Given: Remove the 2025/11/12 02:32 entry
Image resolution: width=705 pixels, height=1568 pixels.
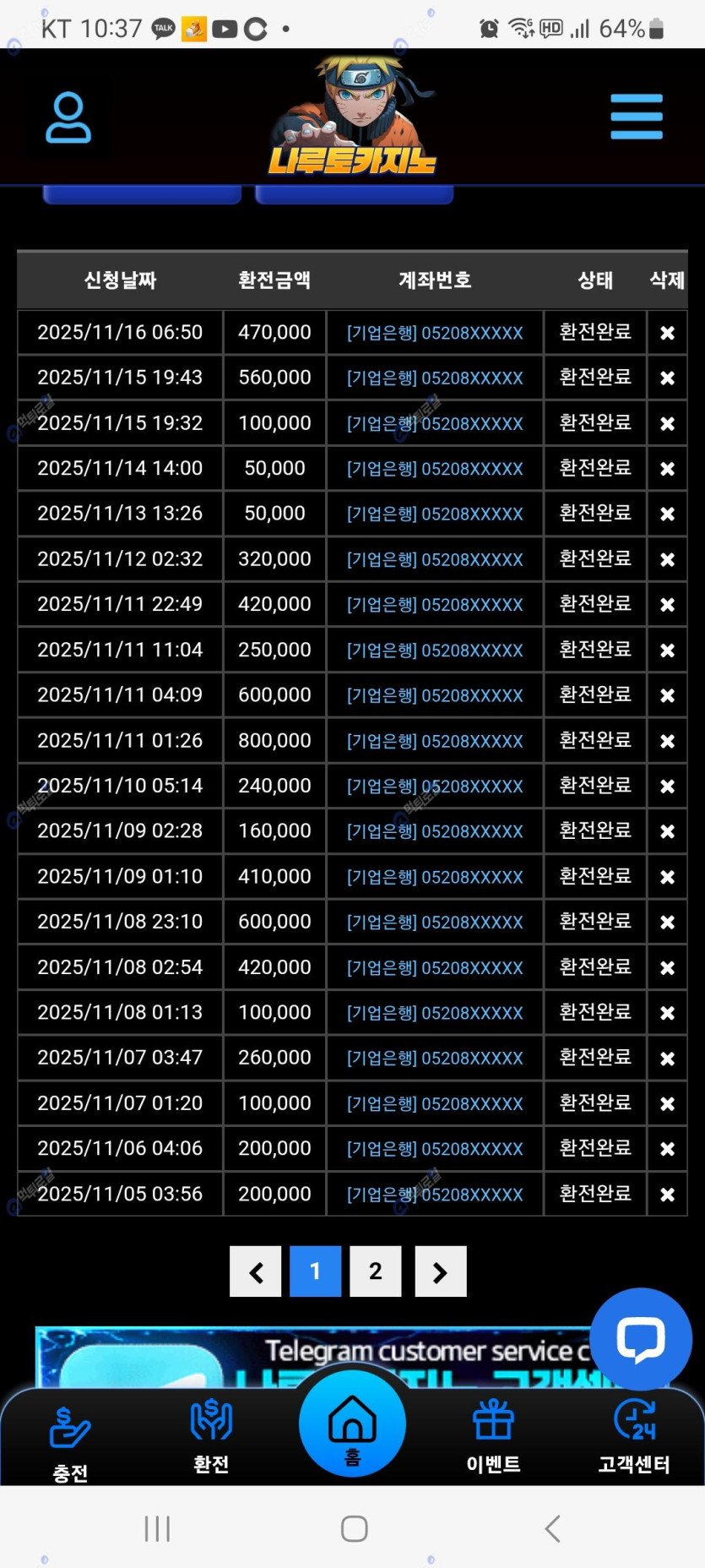Looking at the screenshot, I should coord(667,559).
